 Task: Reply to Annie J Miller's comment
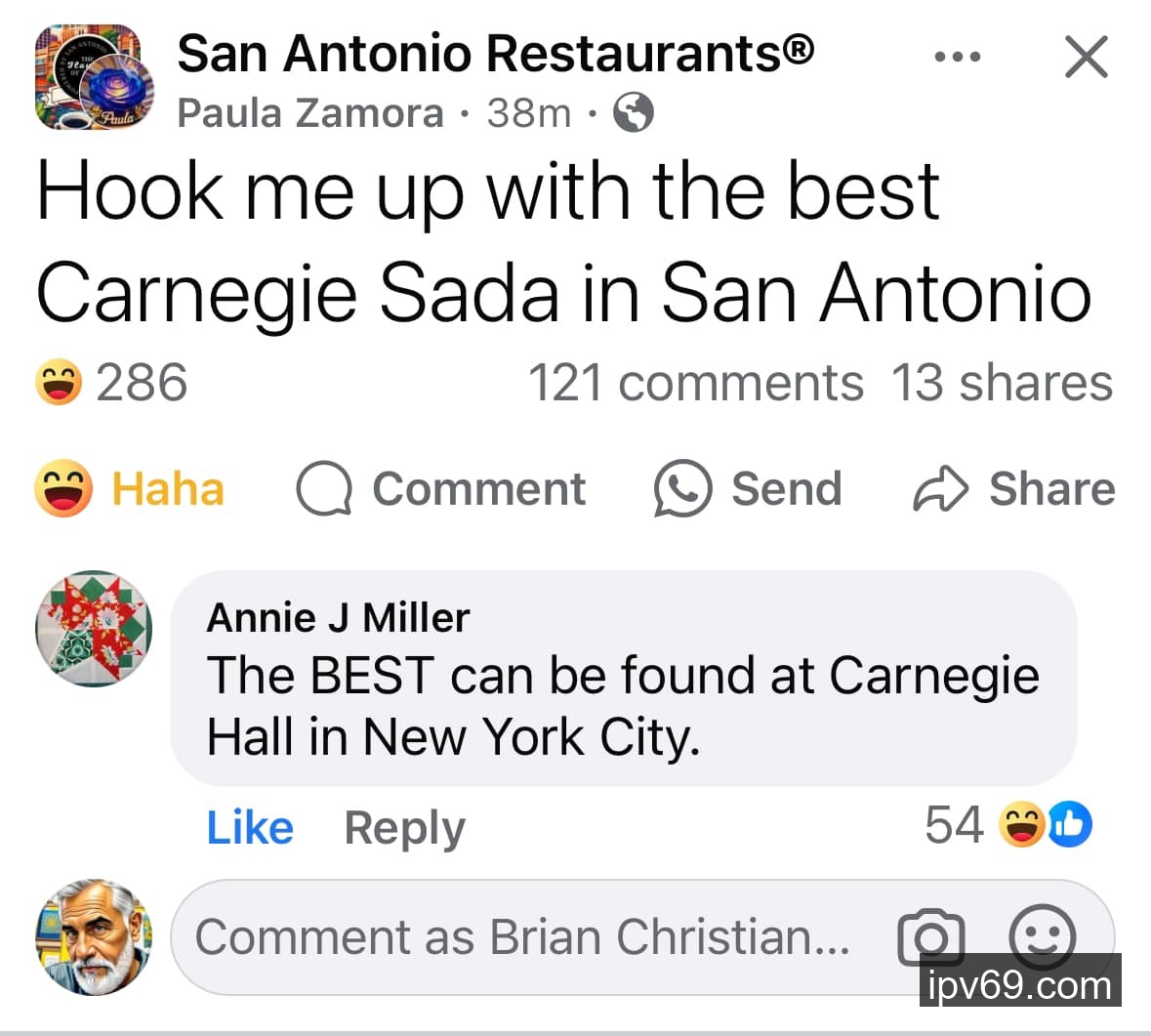[404, 827]
